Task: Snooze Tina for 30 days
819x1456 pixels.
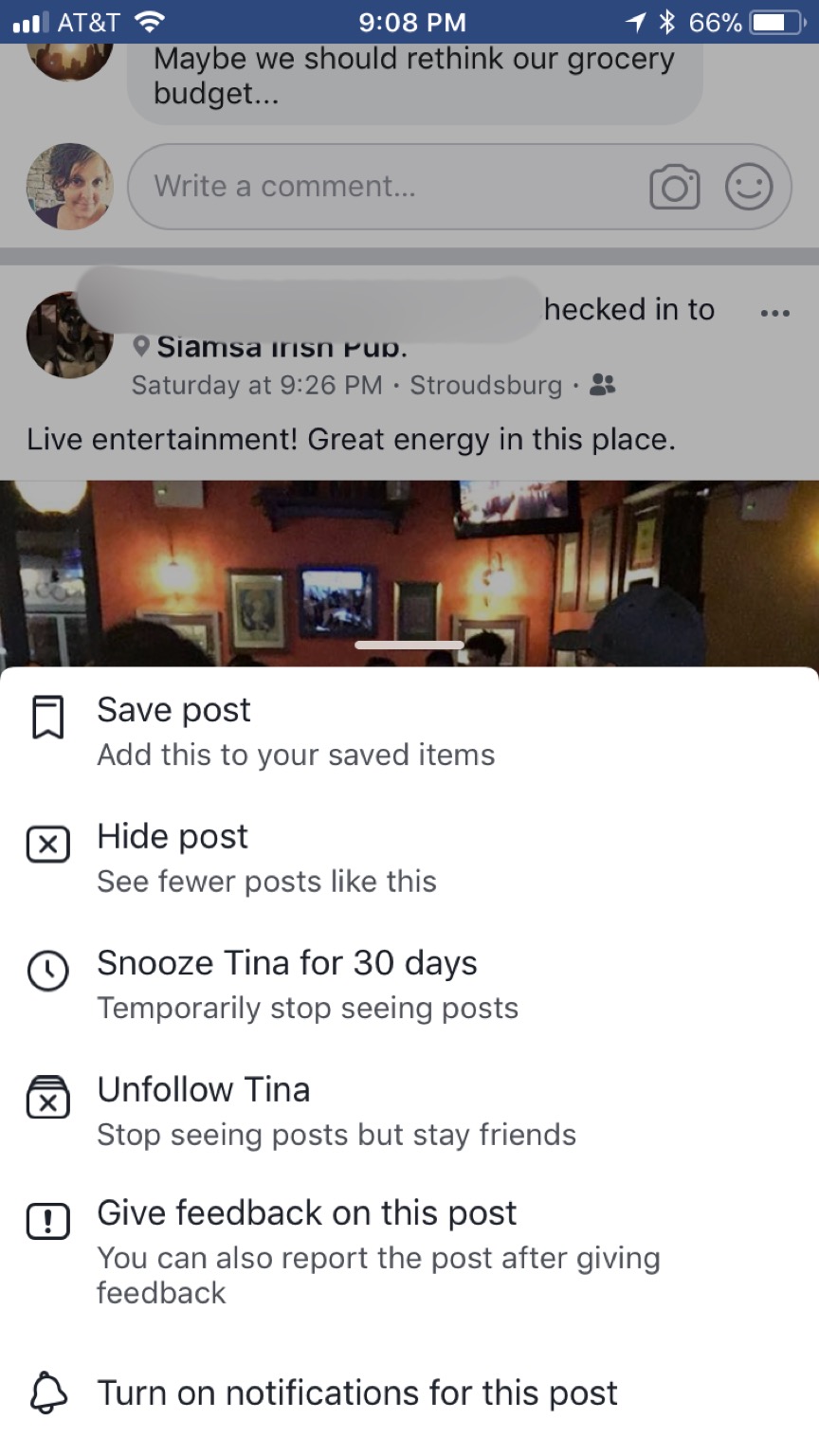Action: coord(409,984)
